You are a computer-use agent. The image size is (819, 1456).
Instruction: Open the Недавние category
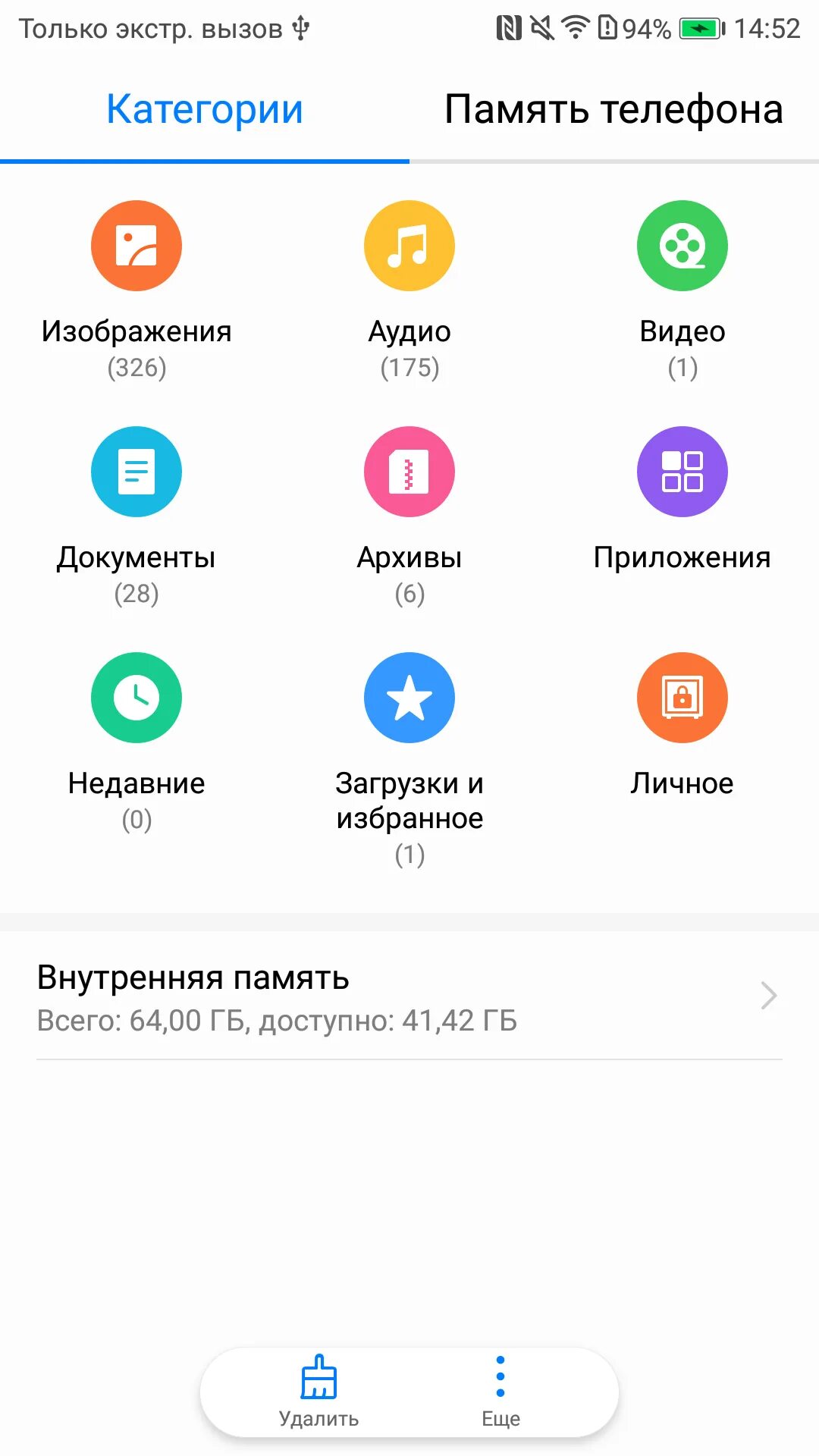[136, 698]
